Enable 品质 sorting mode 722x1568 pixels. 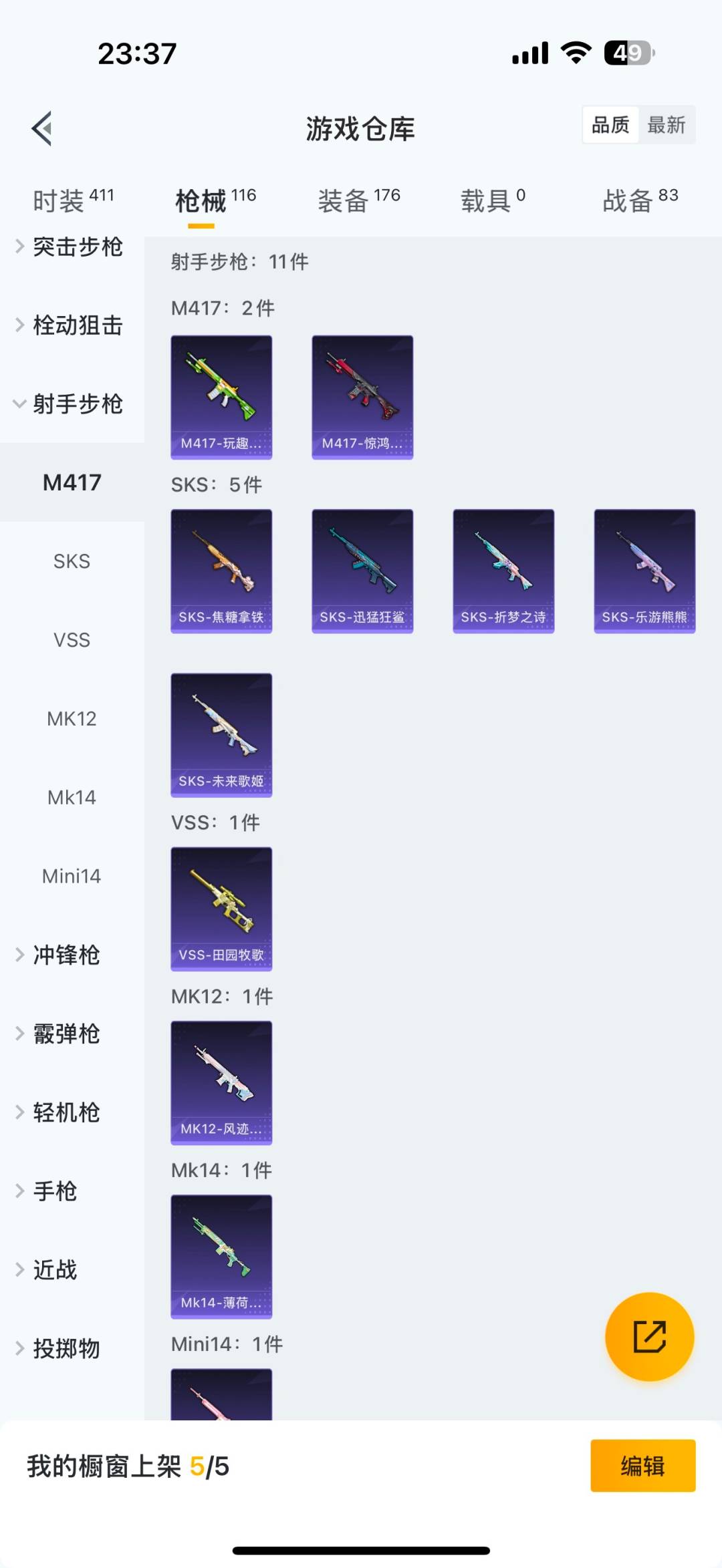click(x=609, y=125)
